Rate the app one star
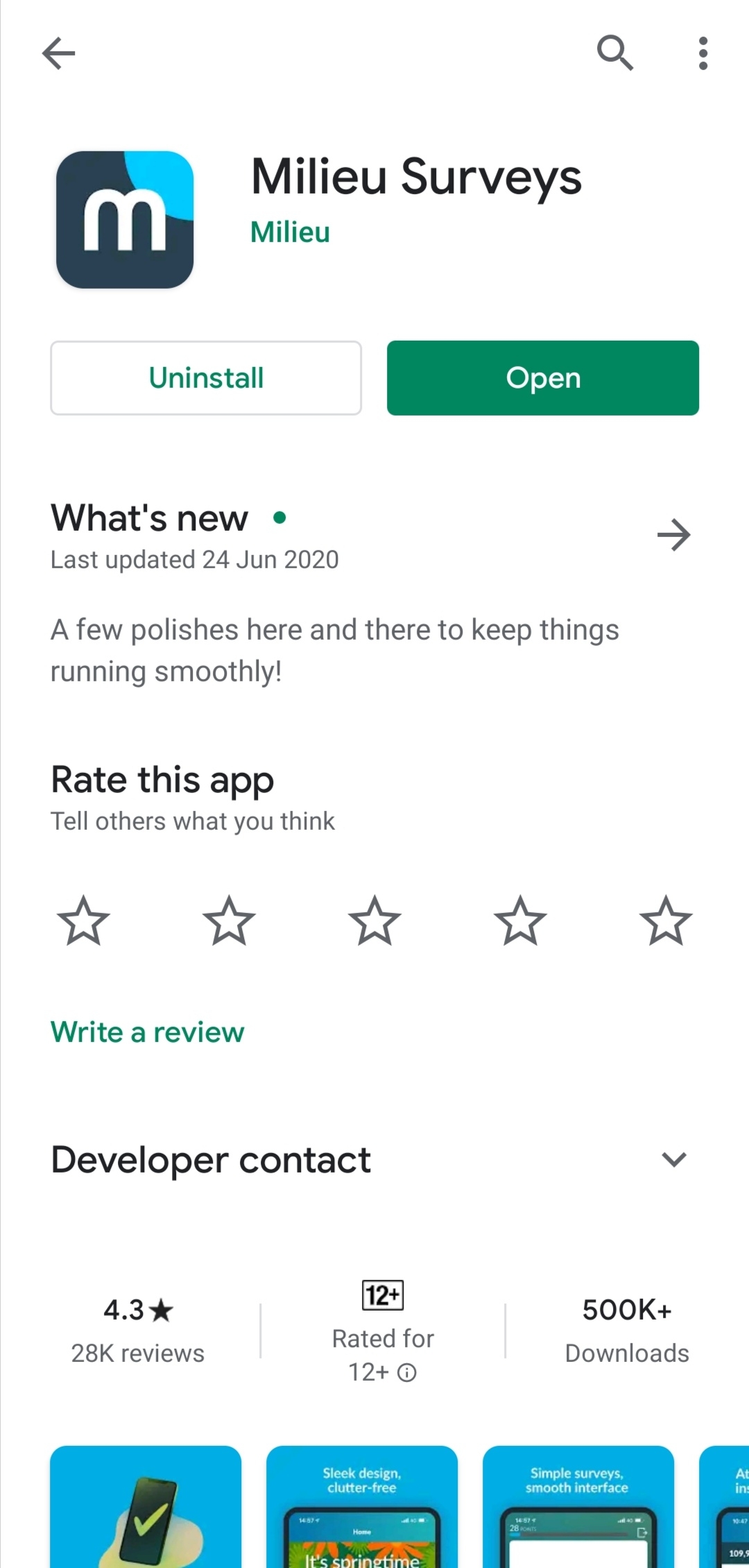 pos(83,921)
